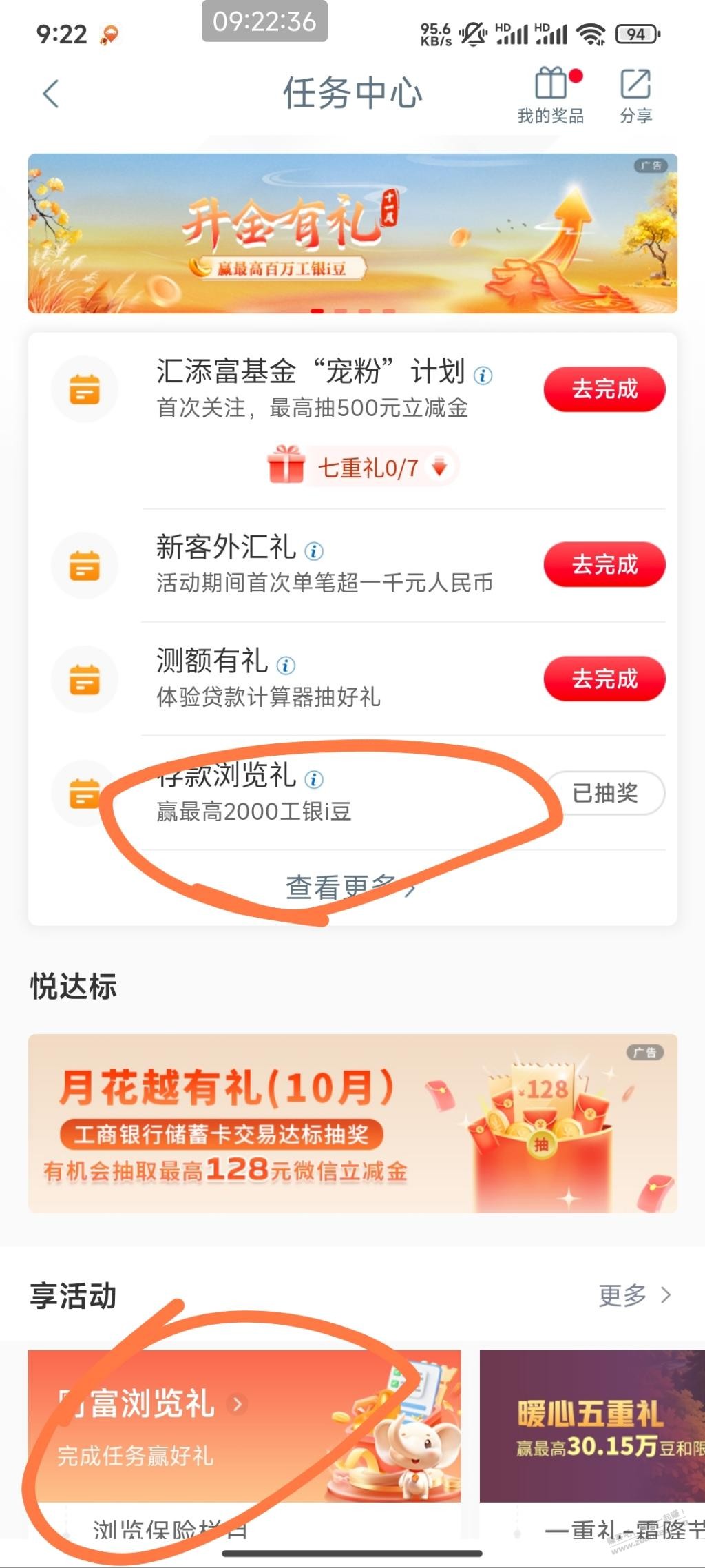Tap 已抽奖 on 存款浏览礼 row
Viewport: 705px width, 1568px height.
[604, 793]
